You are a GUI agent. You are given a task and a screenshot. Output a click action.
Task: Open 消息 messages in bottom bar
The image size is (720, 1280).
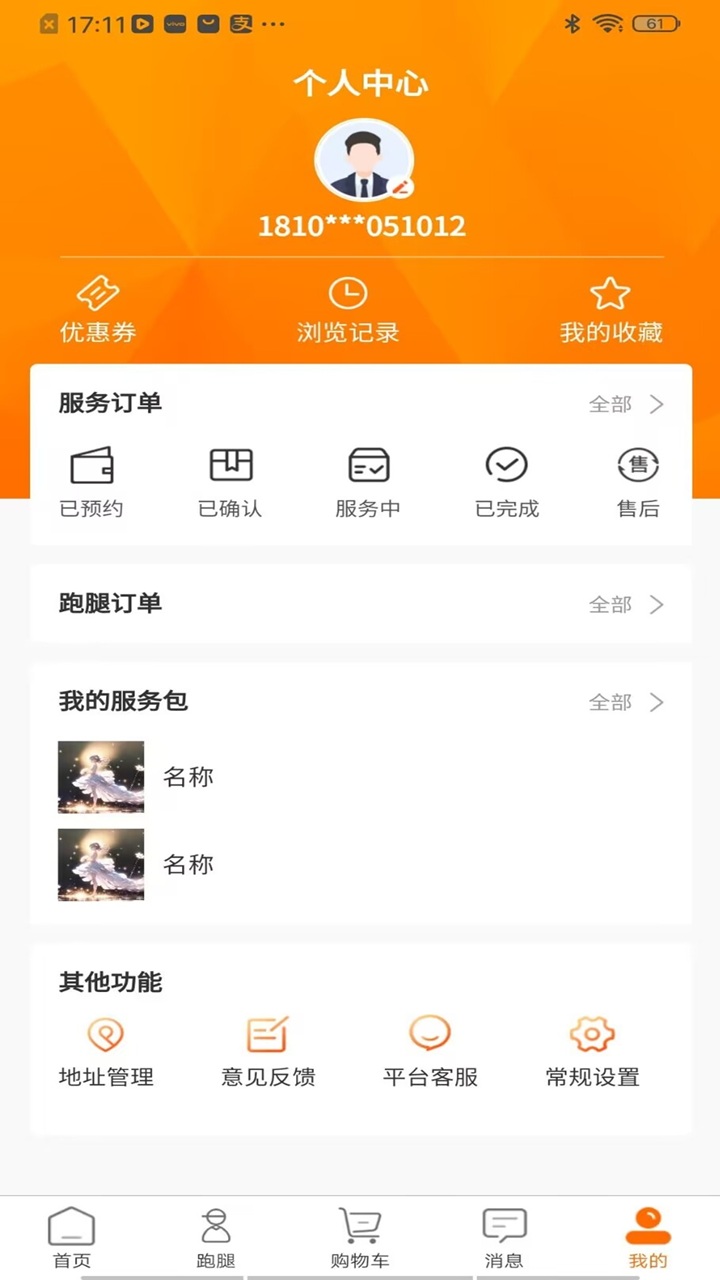[x=505, y=1235]
